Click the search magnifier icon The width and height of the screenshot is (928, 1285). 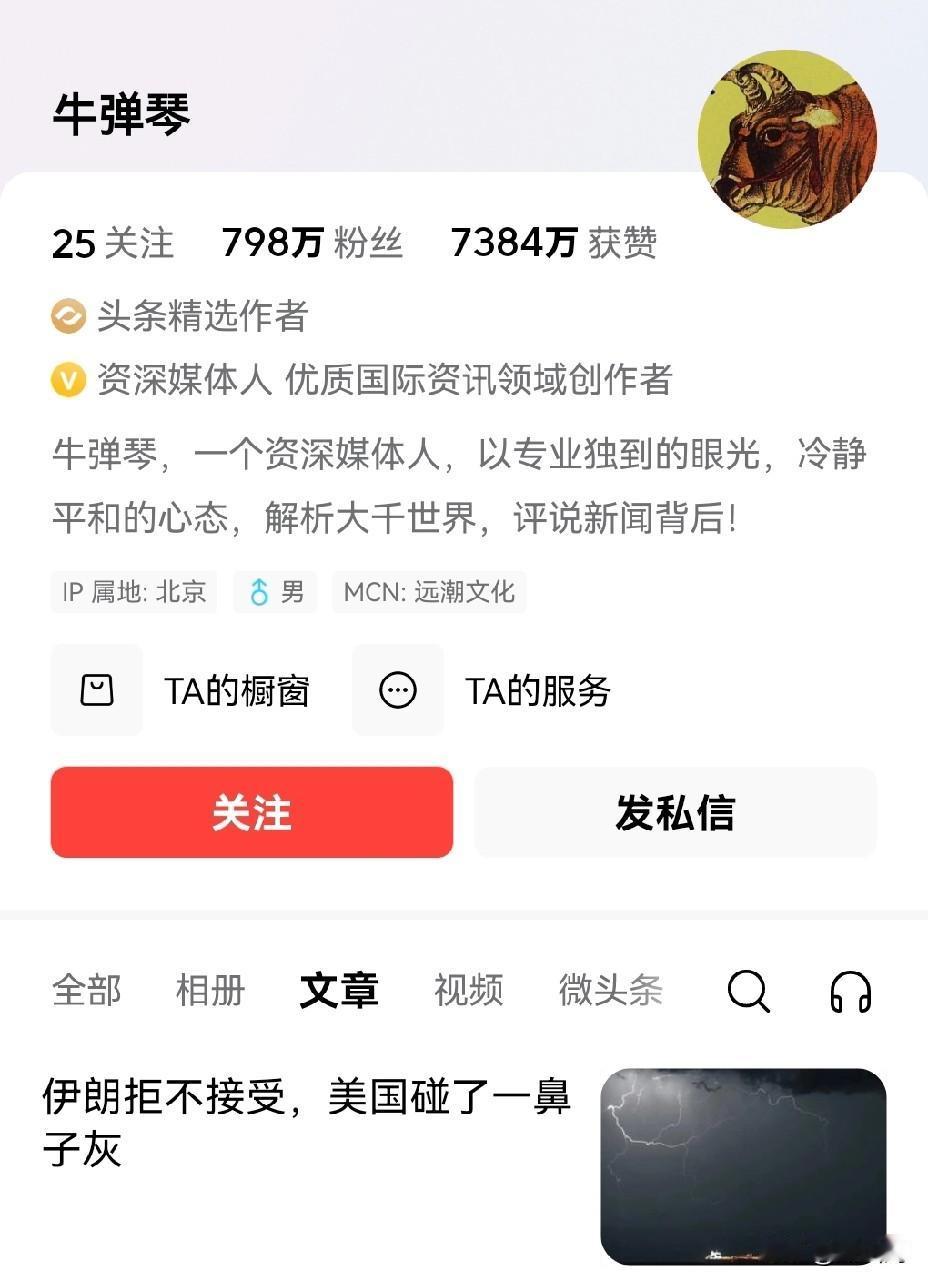(749, 992)
